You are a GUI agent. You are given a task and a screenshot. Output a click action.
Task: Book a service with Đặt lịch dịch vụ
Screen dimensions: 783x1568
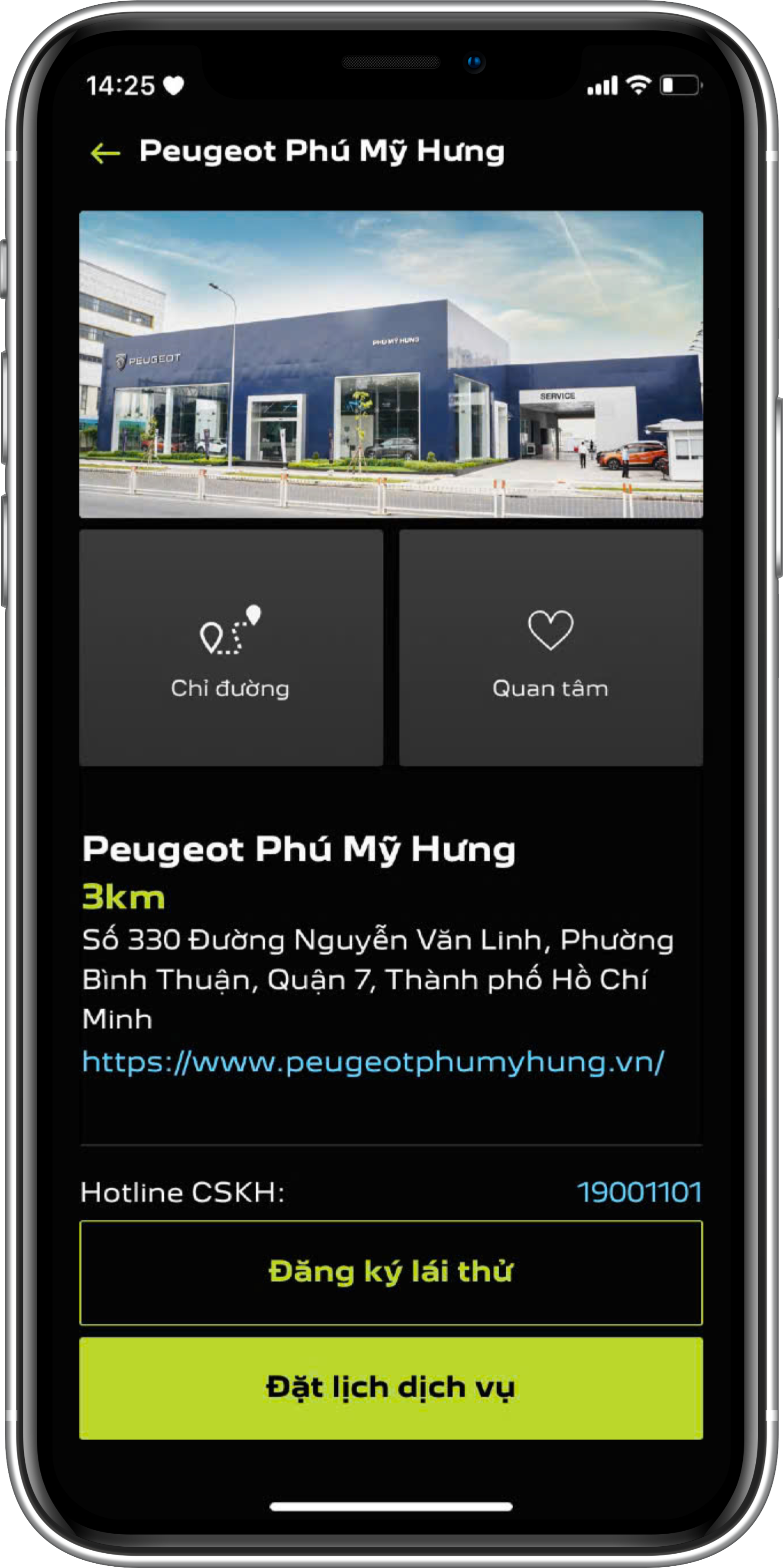pos(391,1388)
